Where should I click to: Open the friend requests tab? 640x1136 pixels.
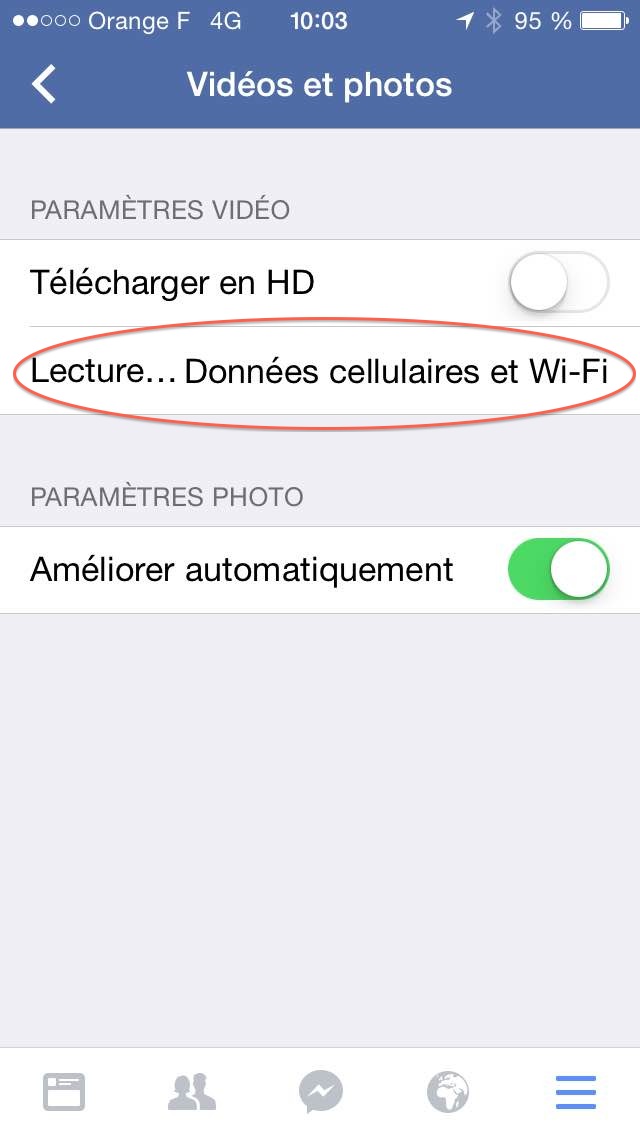point(191,1092)
